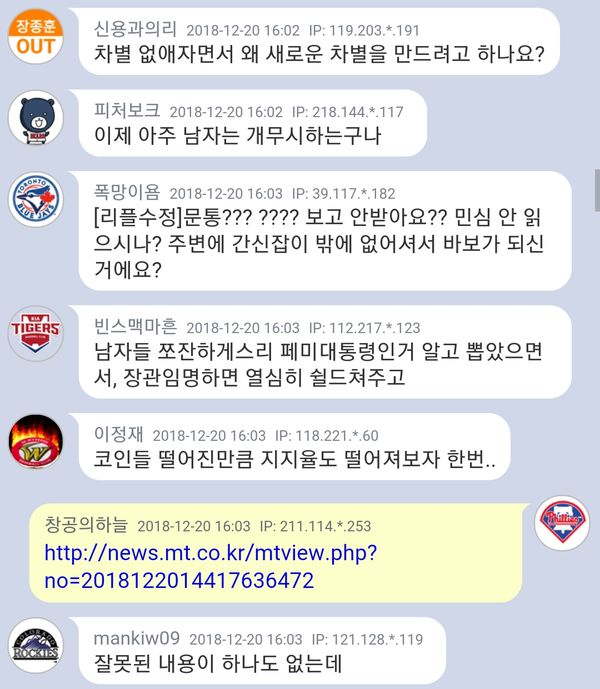Open 창공의하늘's Phillies avatar
Viewport: 600px width, 689px height.
pyautogui.click(x=562, y=521)
